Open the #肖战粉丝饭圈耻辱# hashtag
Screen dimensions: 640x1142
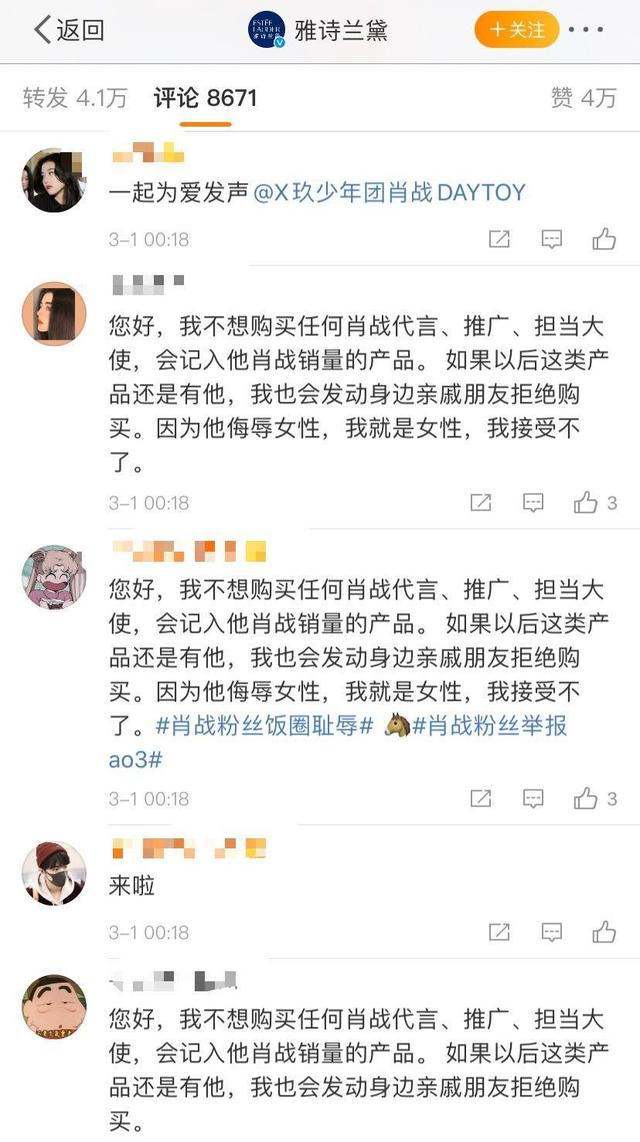[266, 725]
